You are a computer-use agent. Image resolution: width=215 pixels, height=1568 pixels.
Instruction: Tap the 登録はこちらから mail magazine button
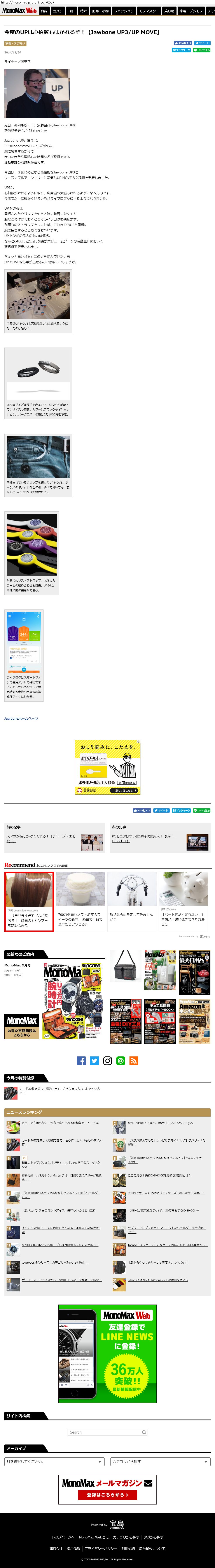tap(108, 1494)
